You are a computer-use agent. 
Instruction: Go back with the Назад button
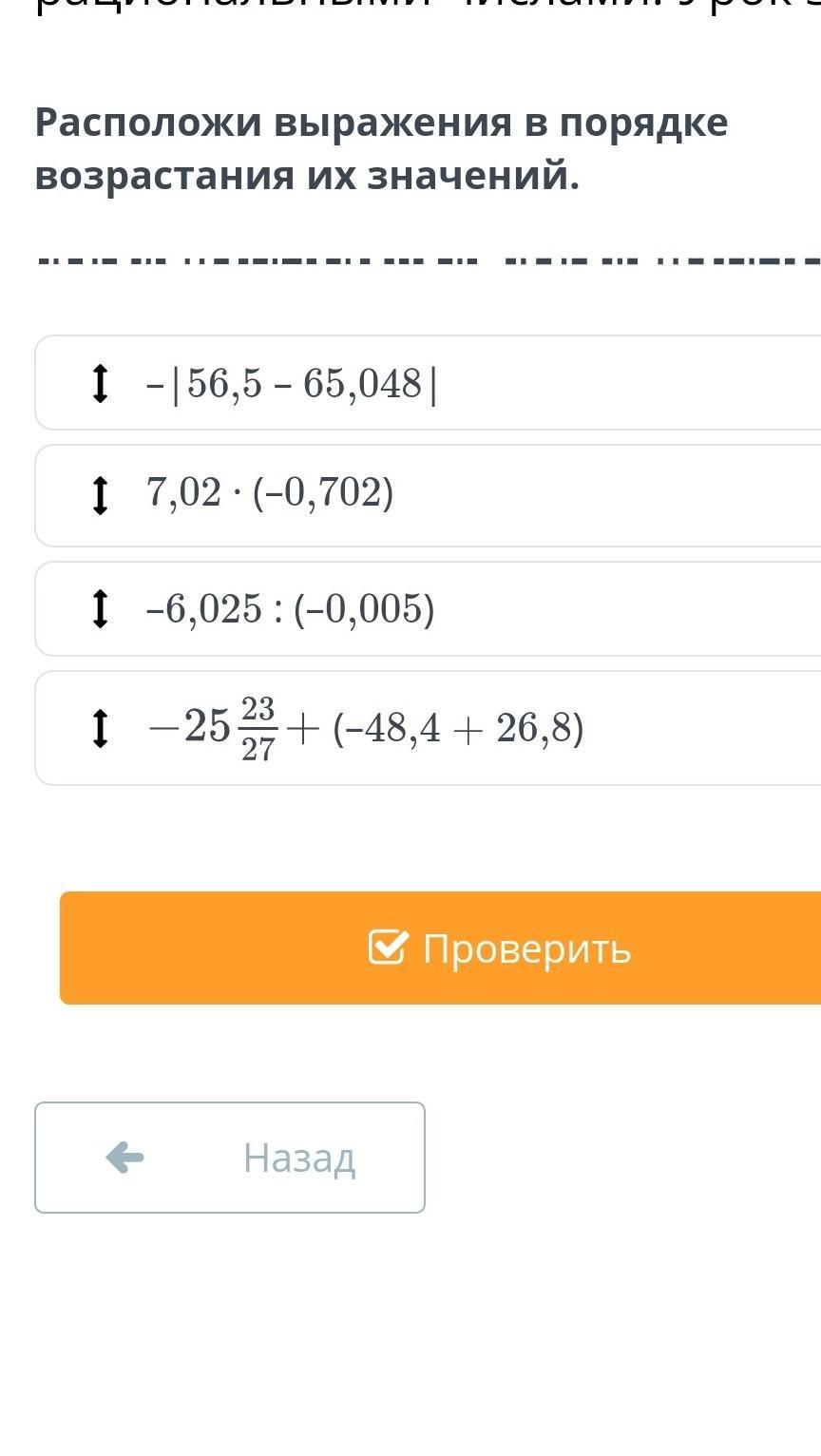coord(230,1158)
